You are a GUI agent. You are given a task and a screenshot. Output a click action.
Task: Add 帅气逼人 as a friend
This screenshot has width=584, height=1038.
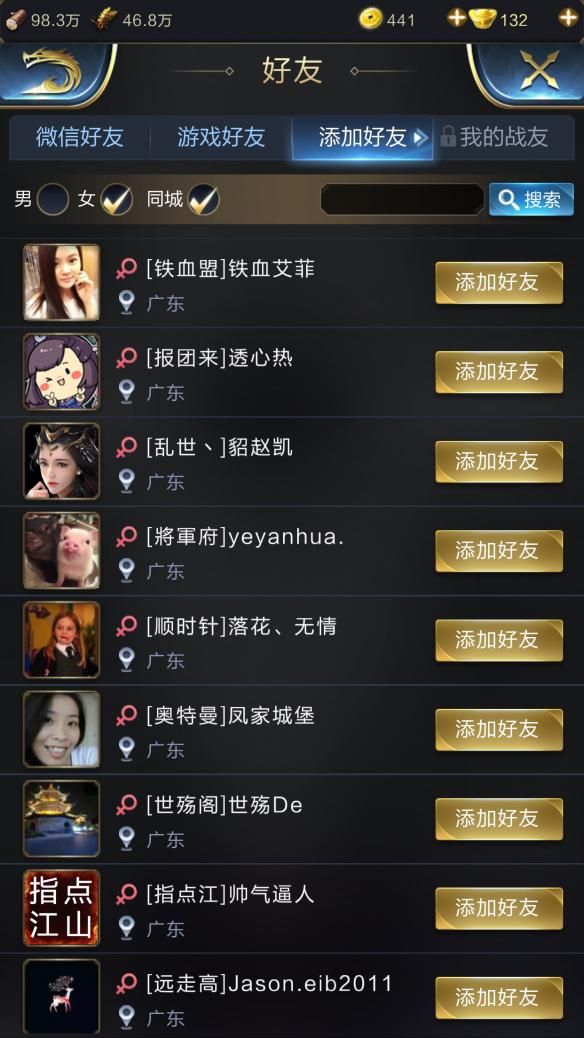[x=499, y=908]
